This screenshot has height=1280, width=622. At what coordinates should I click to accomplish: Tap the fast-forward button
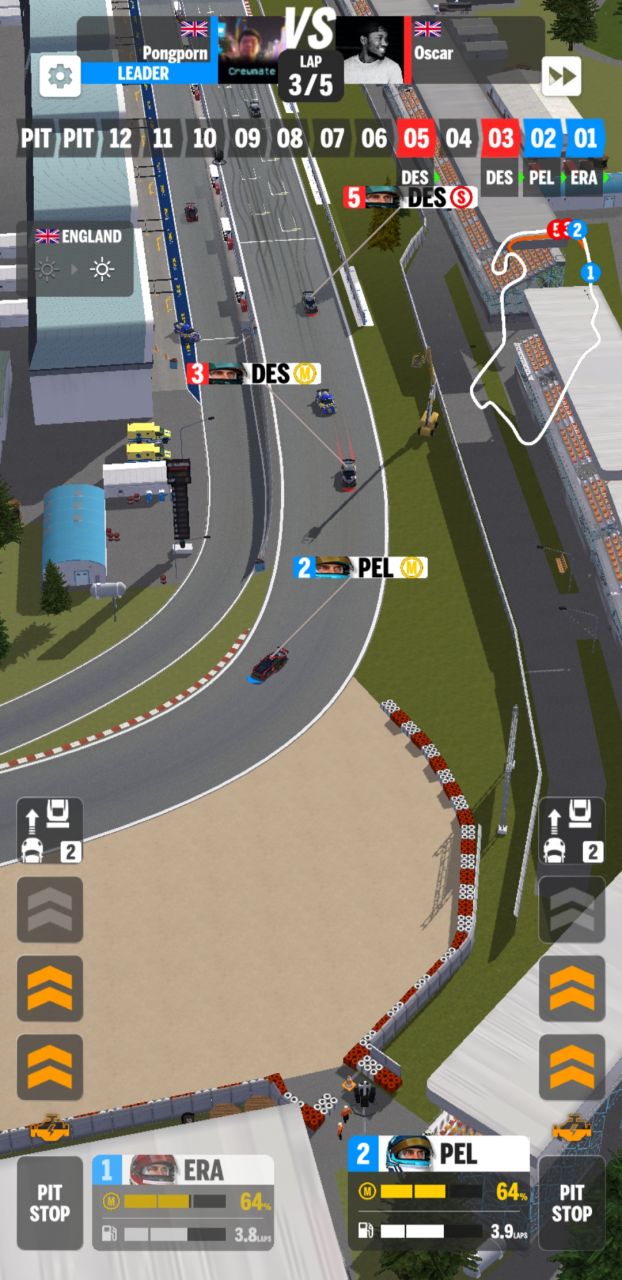(561, 77)
